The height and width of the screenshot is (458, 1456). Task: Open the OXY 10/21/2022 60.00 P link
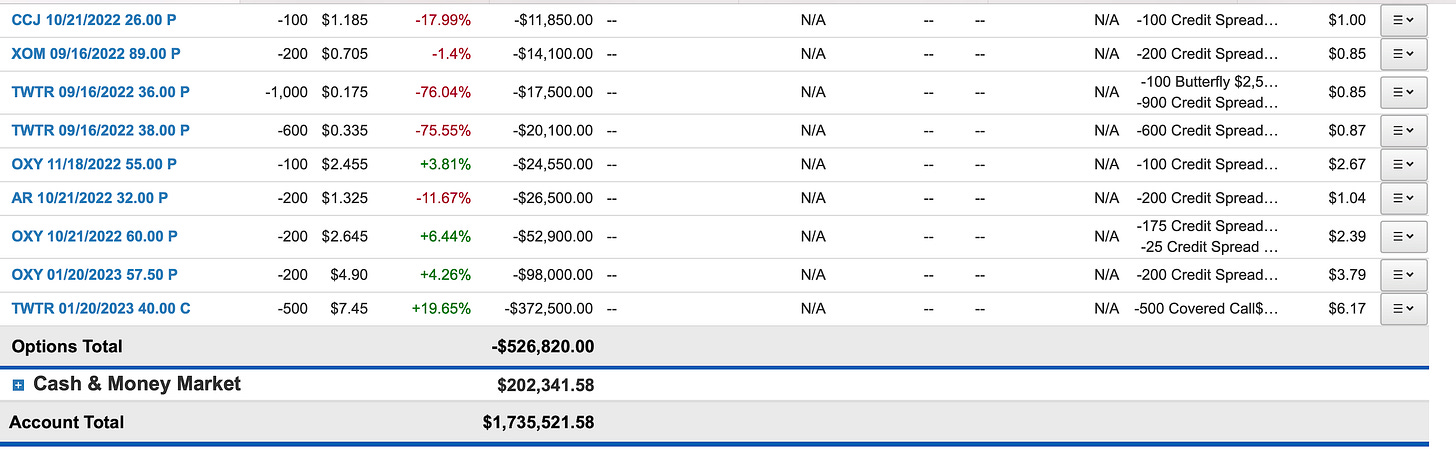[x=94, y=236]
